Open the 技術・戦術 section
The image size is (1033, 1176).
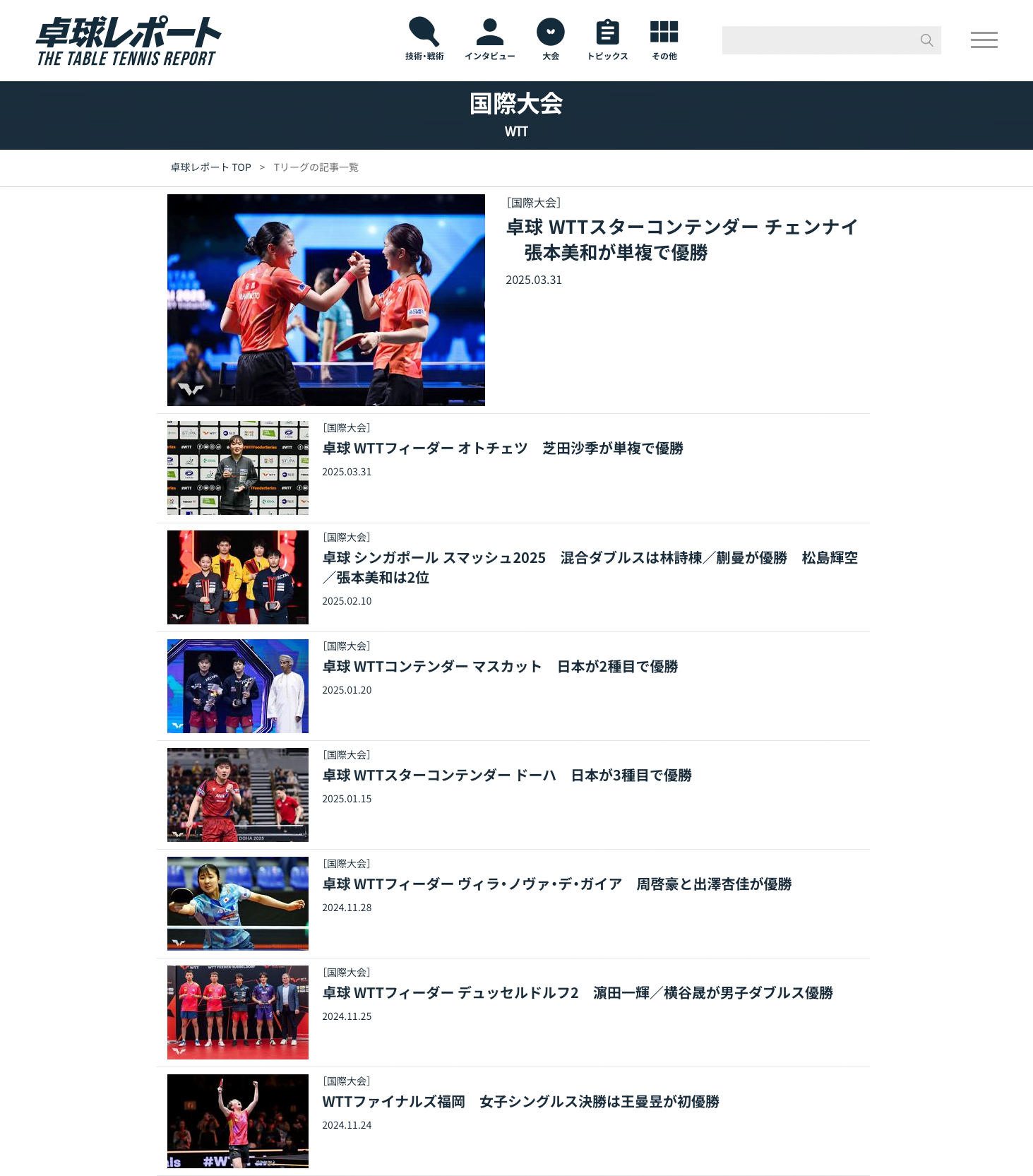click(424, 40)
